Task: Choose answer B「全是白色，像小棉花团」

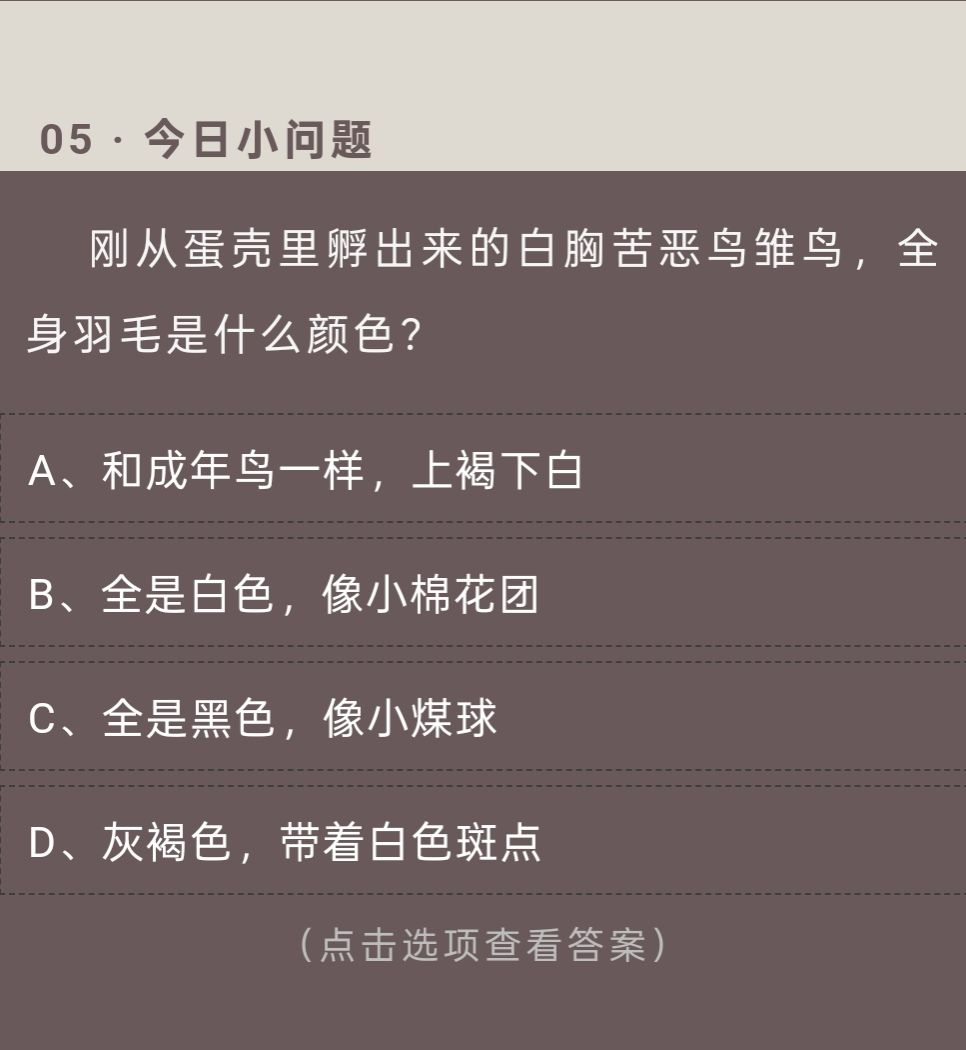Action: tap(284, 594)
